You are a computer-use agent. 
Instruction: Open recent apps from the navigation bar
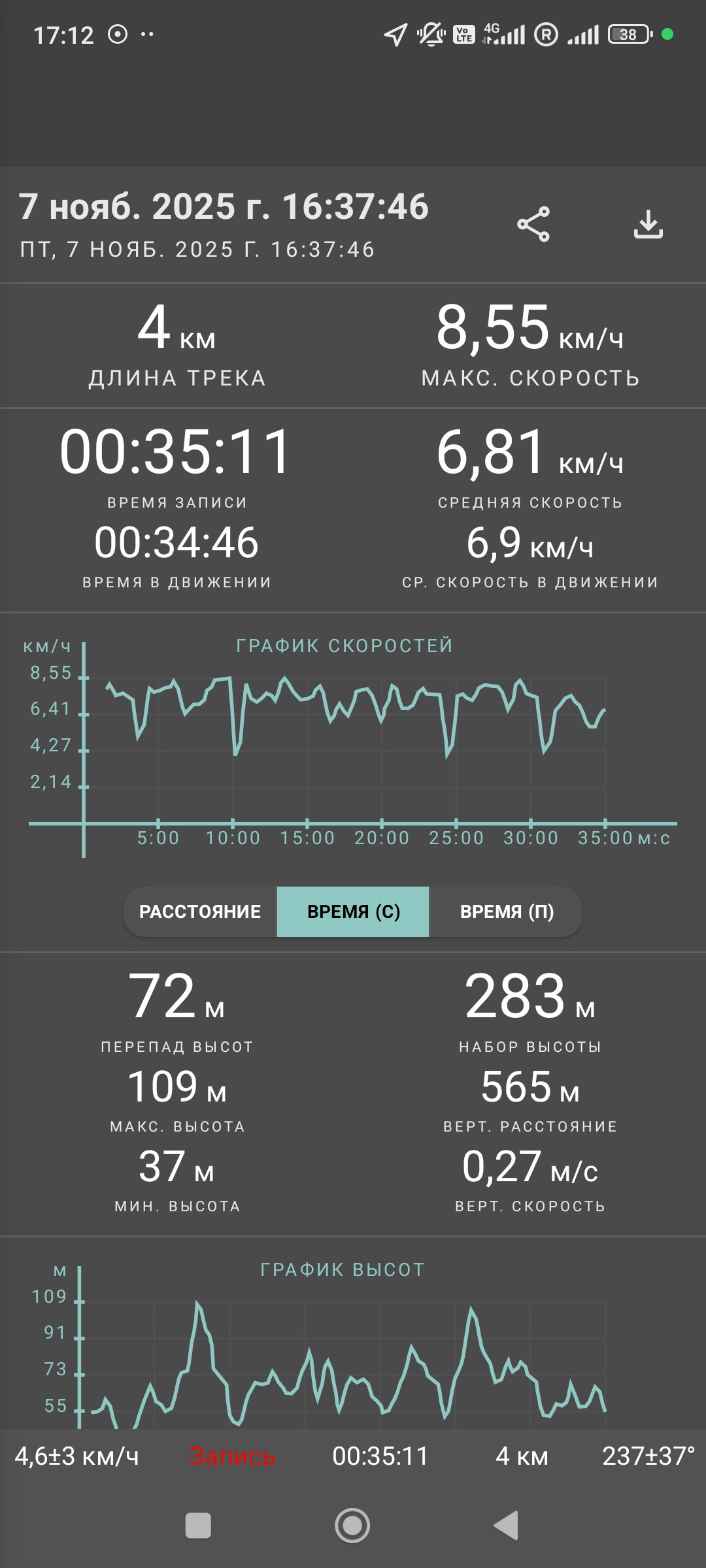tap(198, 1526)
